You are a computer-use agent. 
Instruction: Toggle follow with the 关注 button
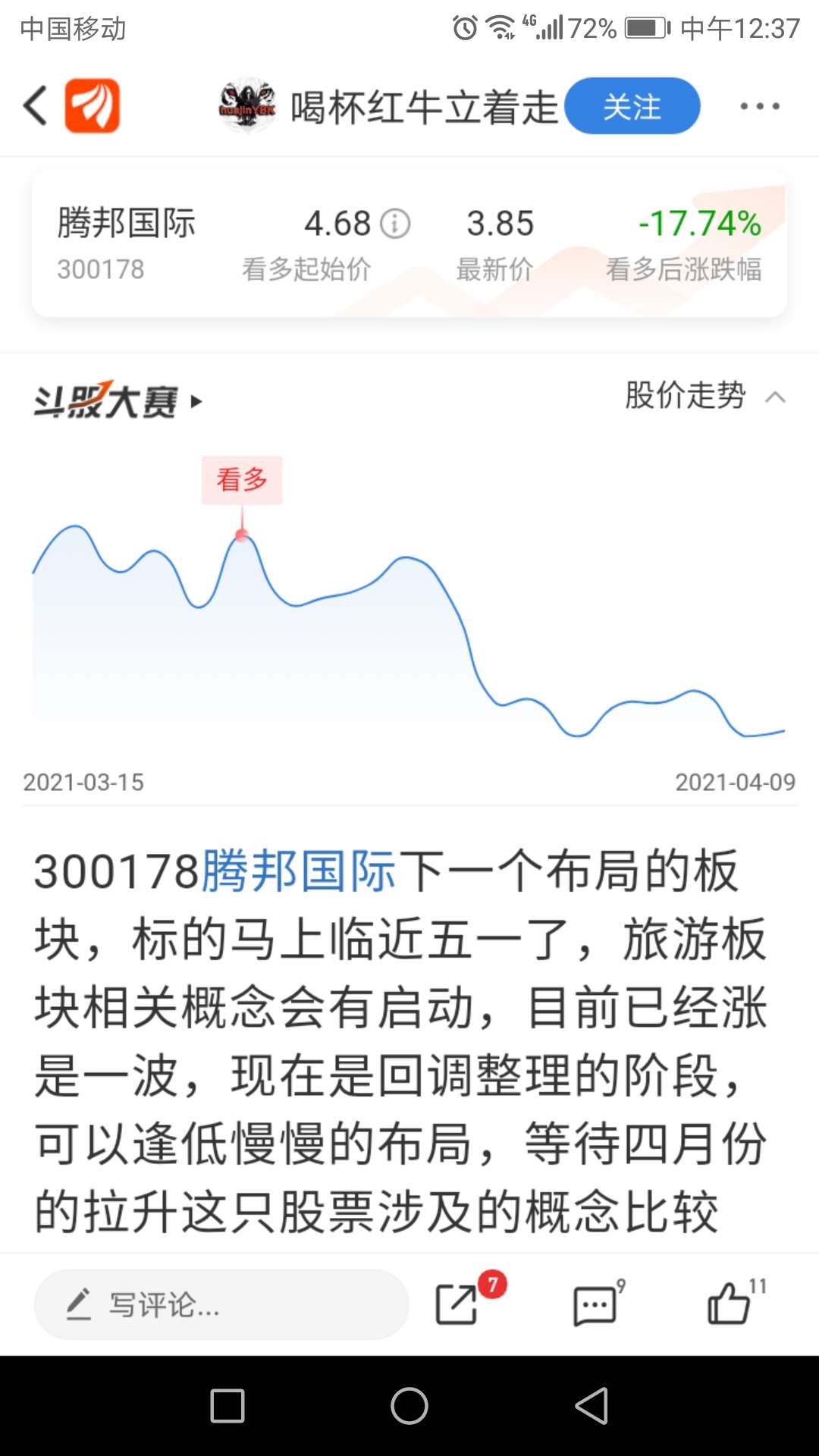[x=633, y=106]
